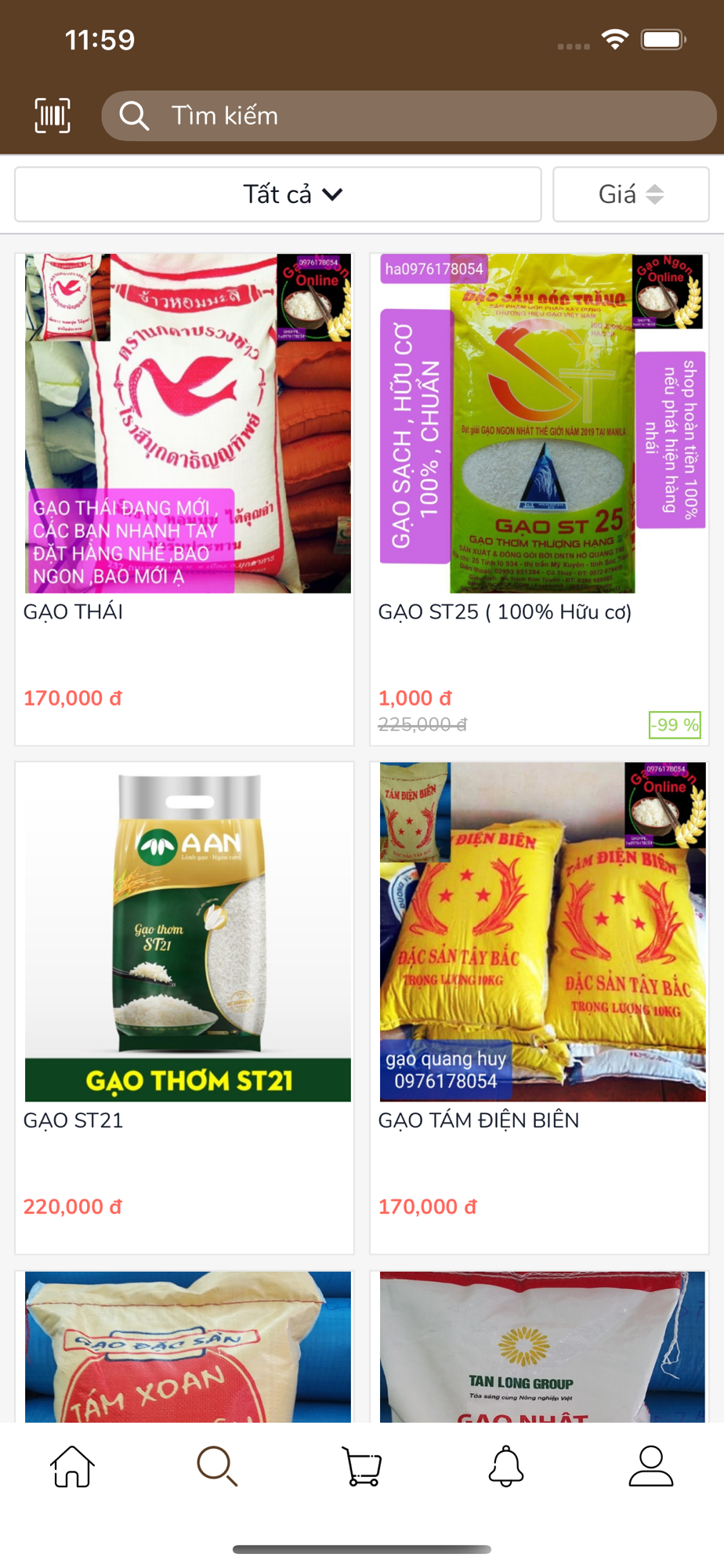Select the GẠO TÁM ĐIỆN BIÊN product
The height and width of the screenshot is (1568, 724).
(x=539, y=1007)
